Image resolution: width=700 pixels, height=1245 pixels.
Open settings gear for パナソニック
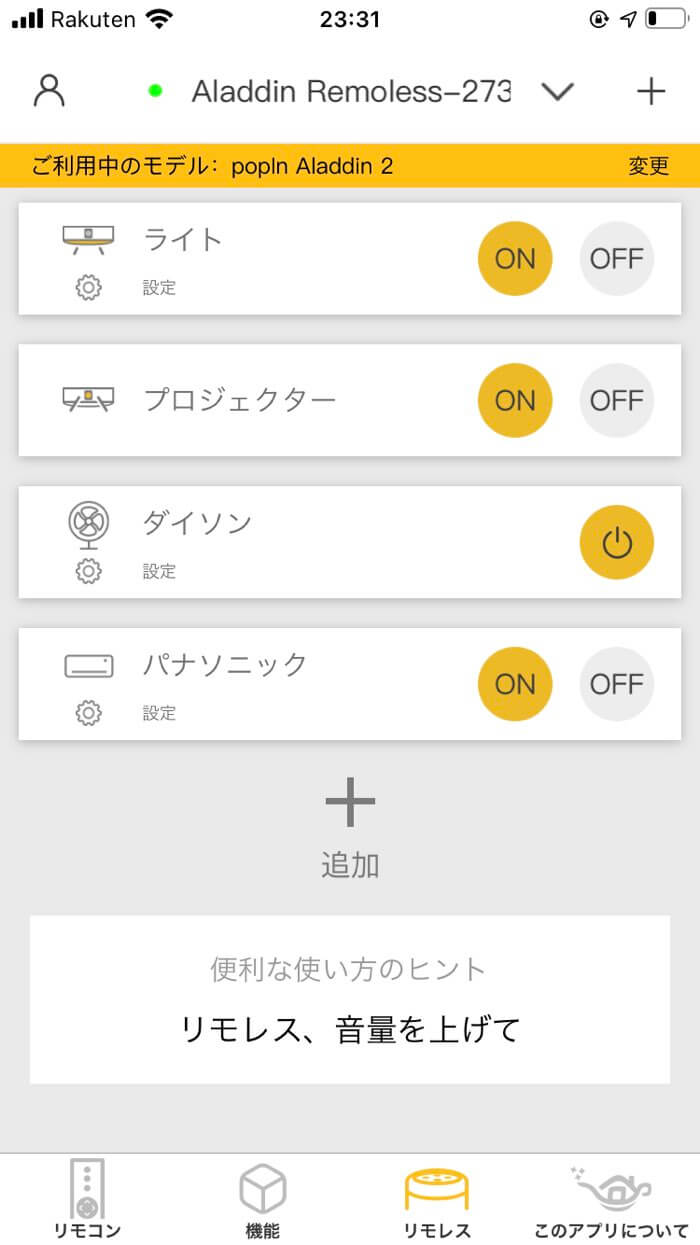(89, 714)
